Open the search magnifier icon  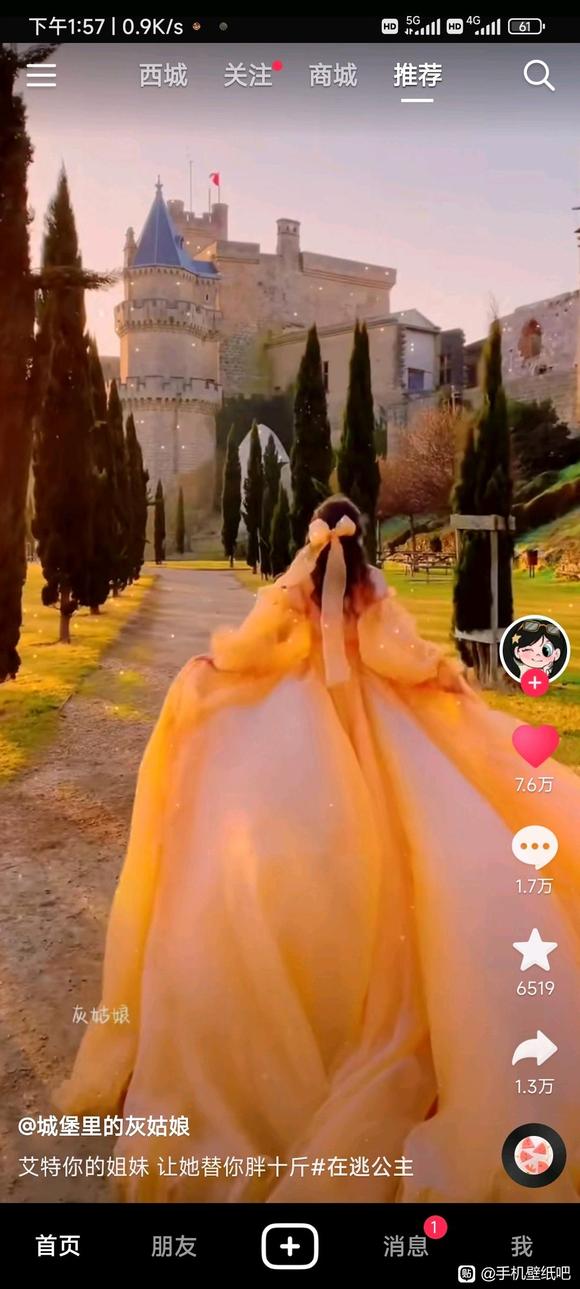[539, 75]
